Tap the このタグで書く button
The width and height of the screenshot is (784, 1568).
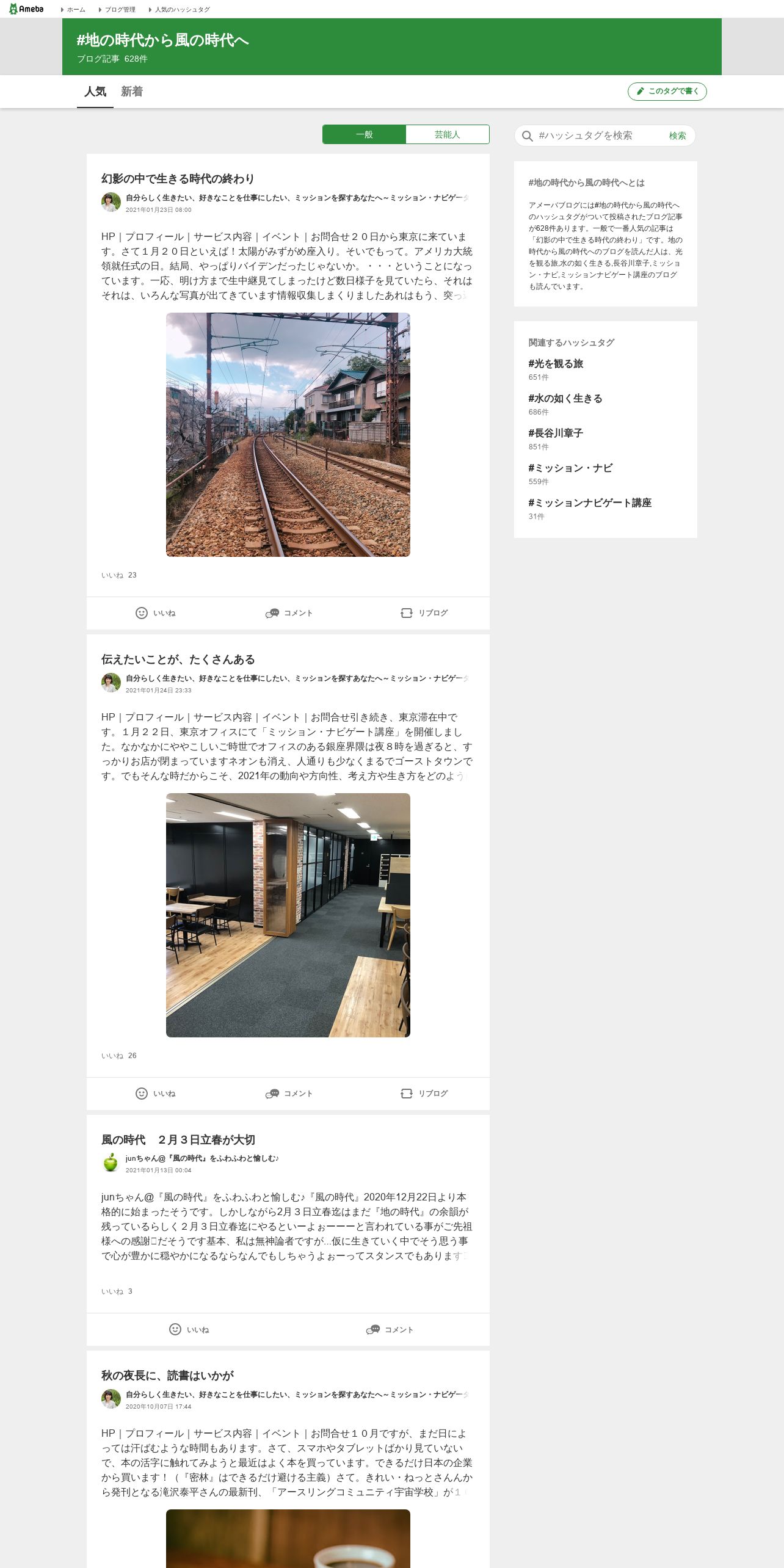667,91
